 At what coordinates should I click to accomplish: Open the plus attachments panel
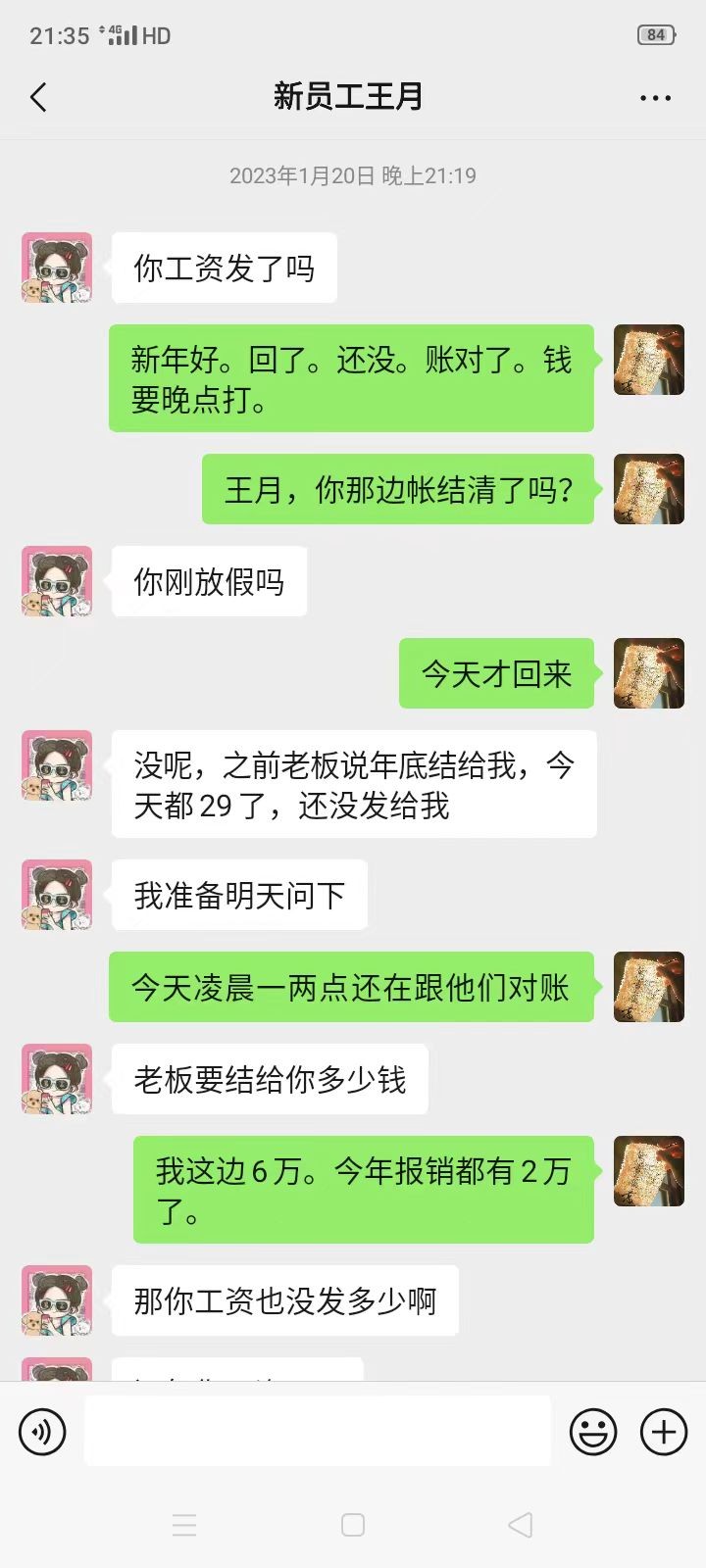coord(664,1432)
